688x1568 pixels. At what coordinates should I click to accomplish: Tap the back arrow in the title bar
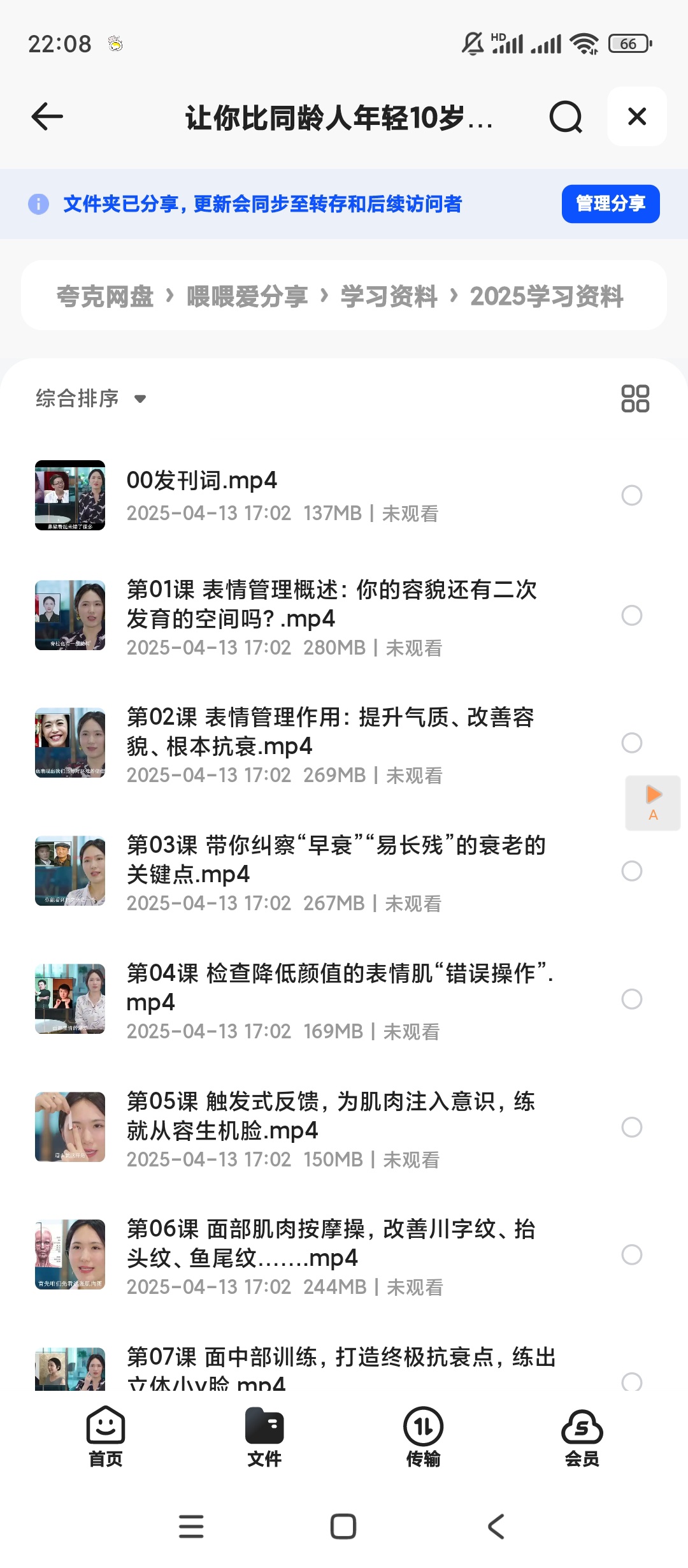[x=45, y=117]
